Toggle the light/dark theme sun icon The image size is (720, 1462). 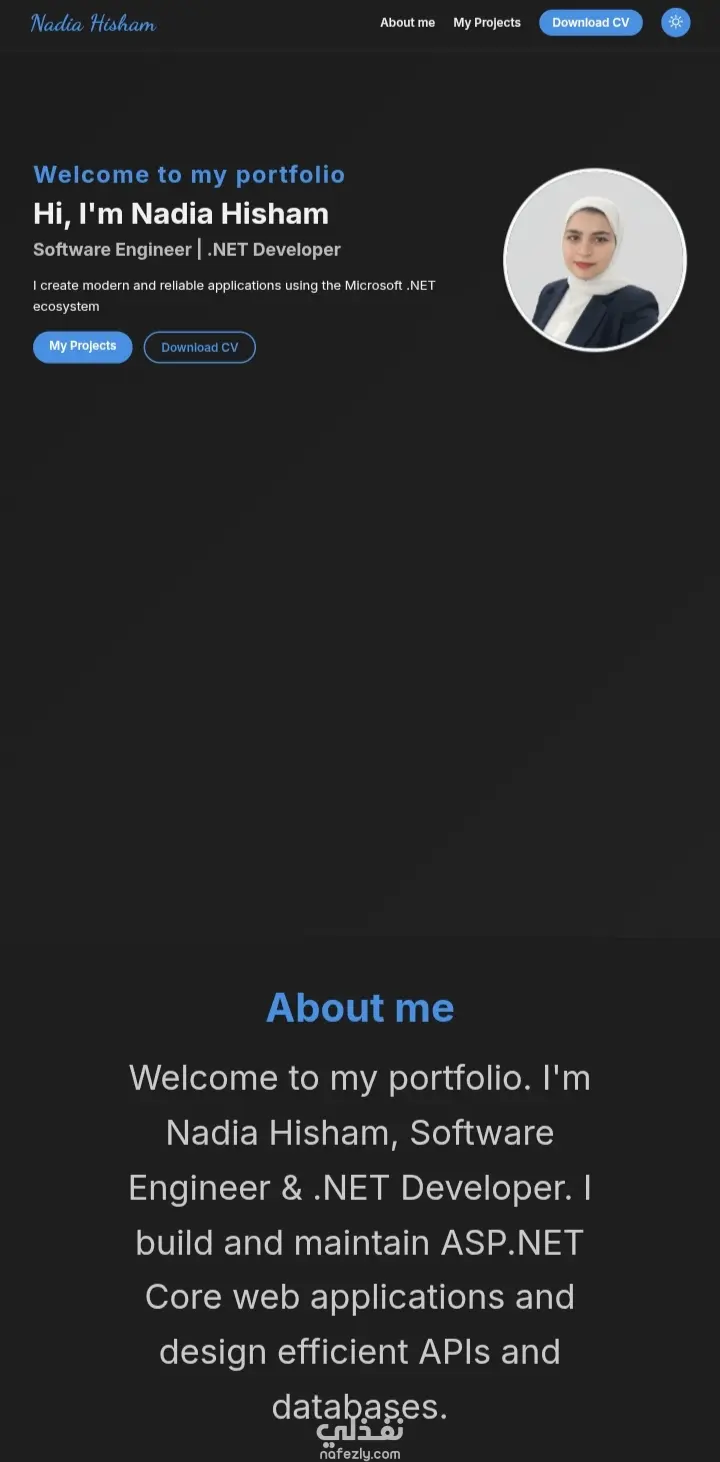[676, 22]
